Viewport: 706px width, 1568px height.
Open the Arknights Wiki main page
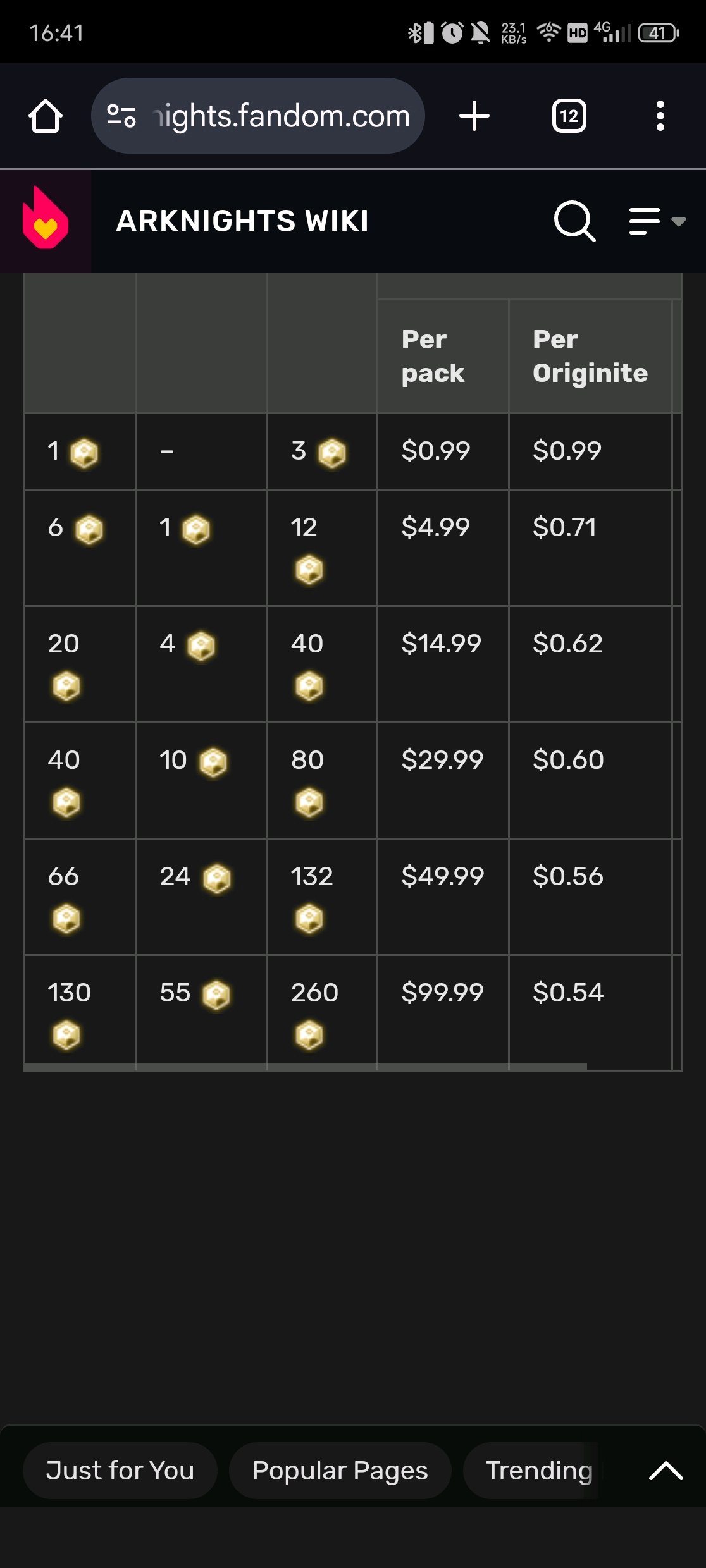pyautogui.click(x=242, y=221)
